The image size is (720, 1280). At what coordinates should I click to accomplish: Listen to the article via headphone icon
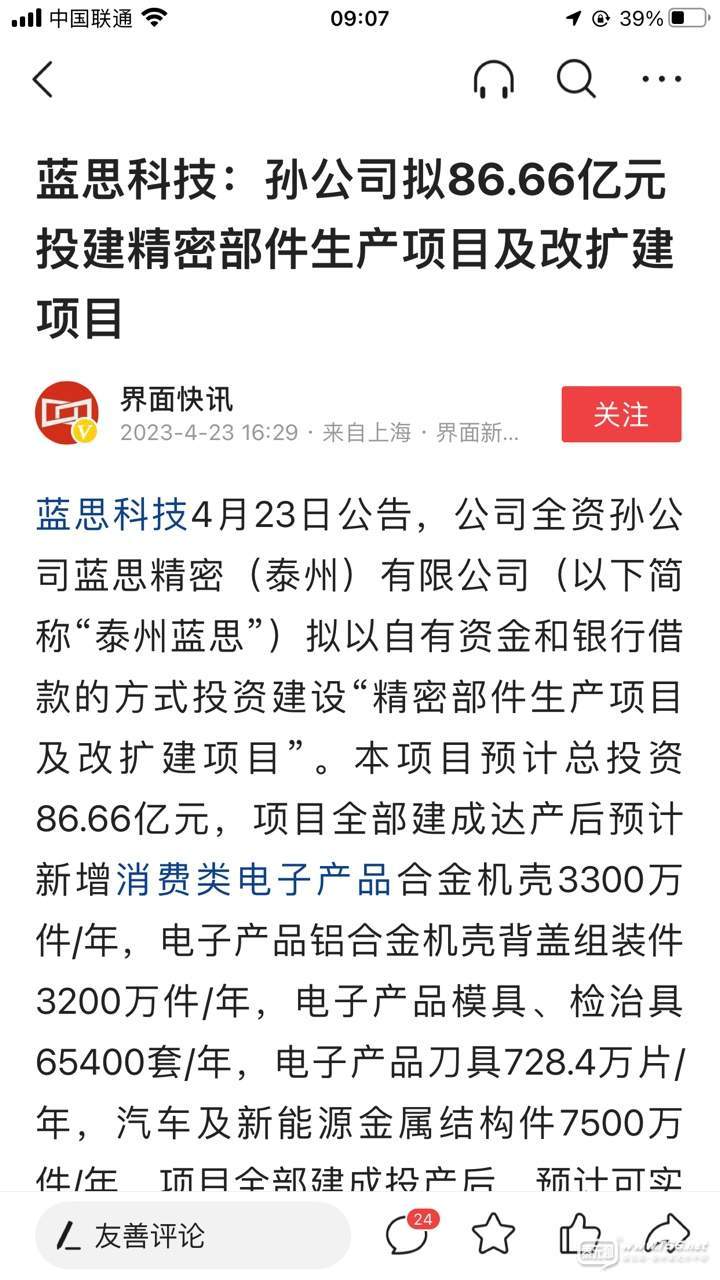coord(493,79)
